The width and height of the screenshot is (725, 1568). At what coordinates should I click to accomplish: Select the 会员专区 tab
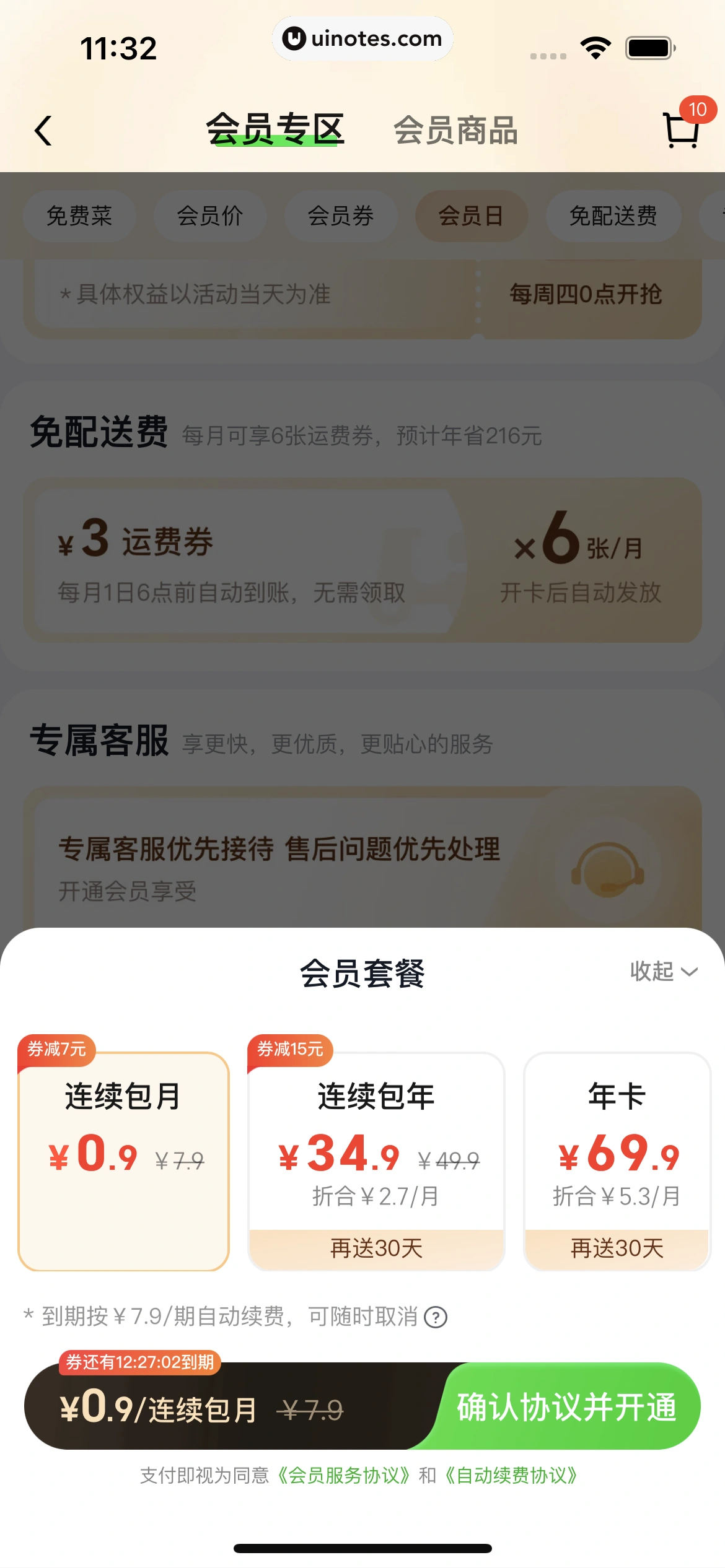tap(275, 129)
